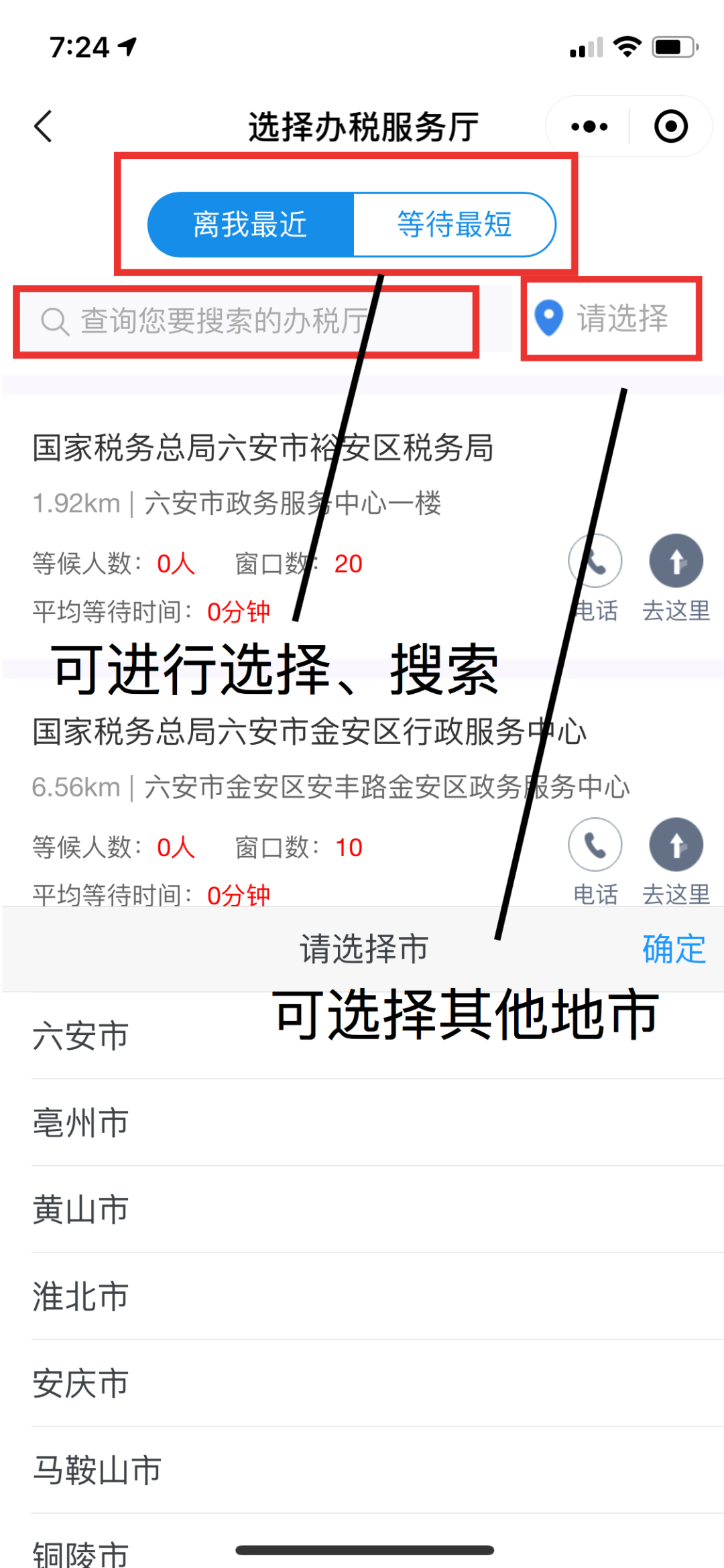This screenshot has width=724, height=1568.
Task: Navigate to 金安区行政服务中心 via 去这里
Action: coord(676,861)
